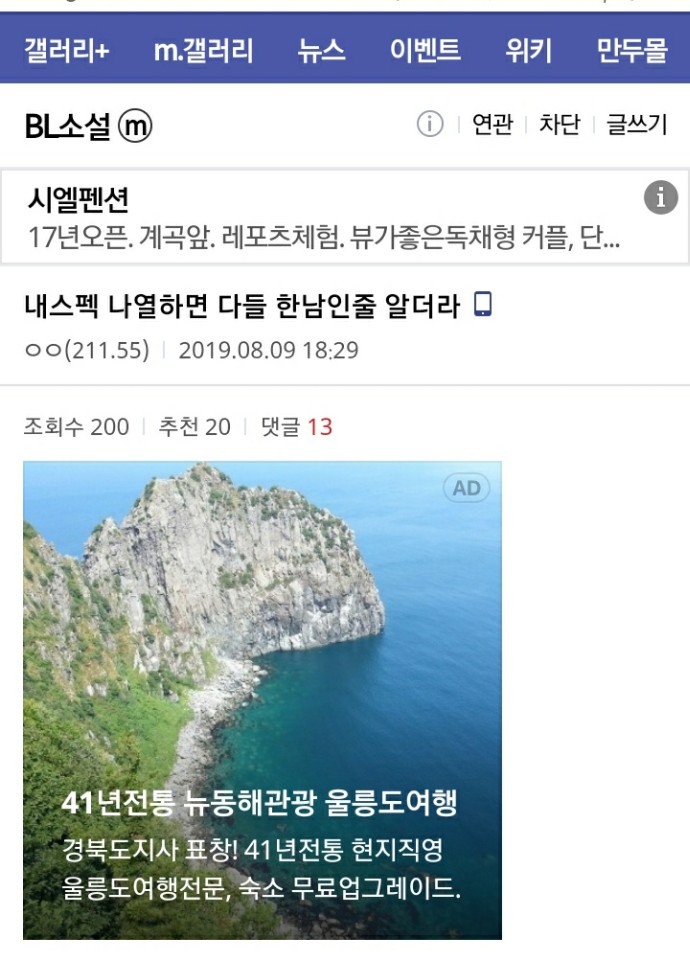Jump to the 댓글 13 comments
Screen dimensions: 690x960
pos(296,427)
